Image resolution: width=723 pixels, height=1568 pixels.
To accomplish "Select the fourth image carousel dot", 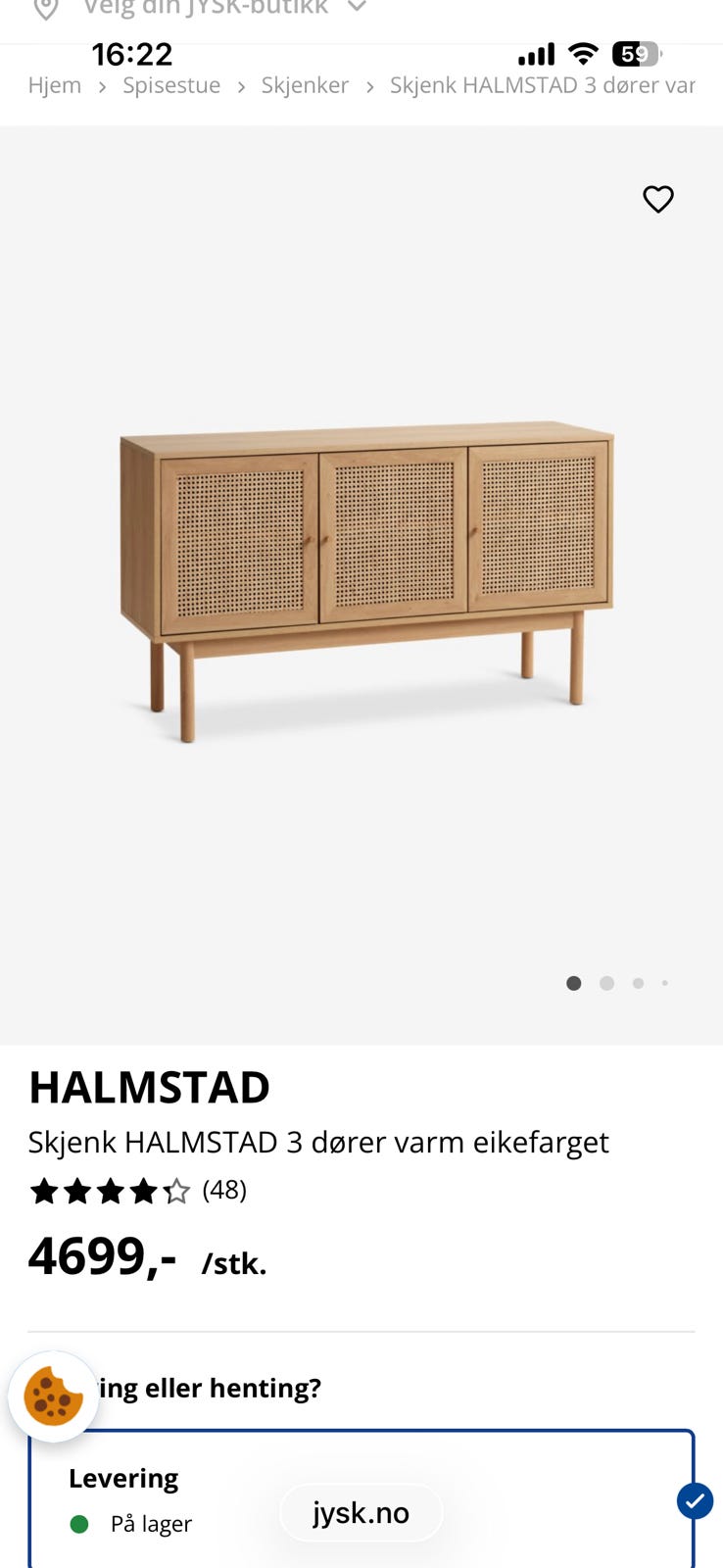I will click(x=665, y=983).
